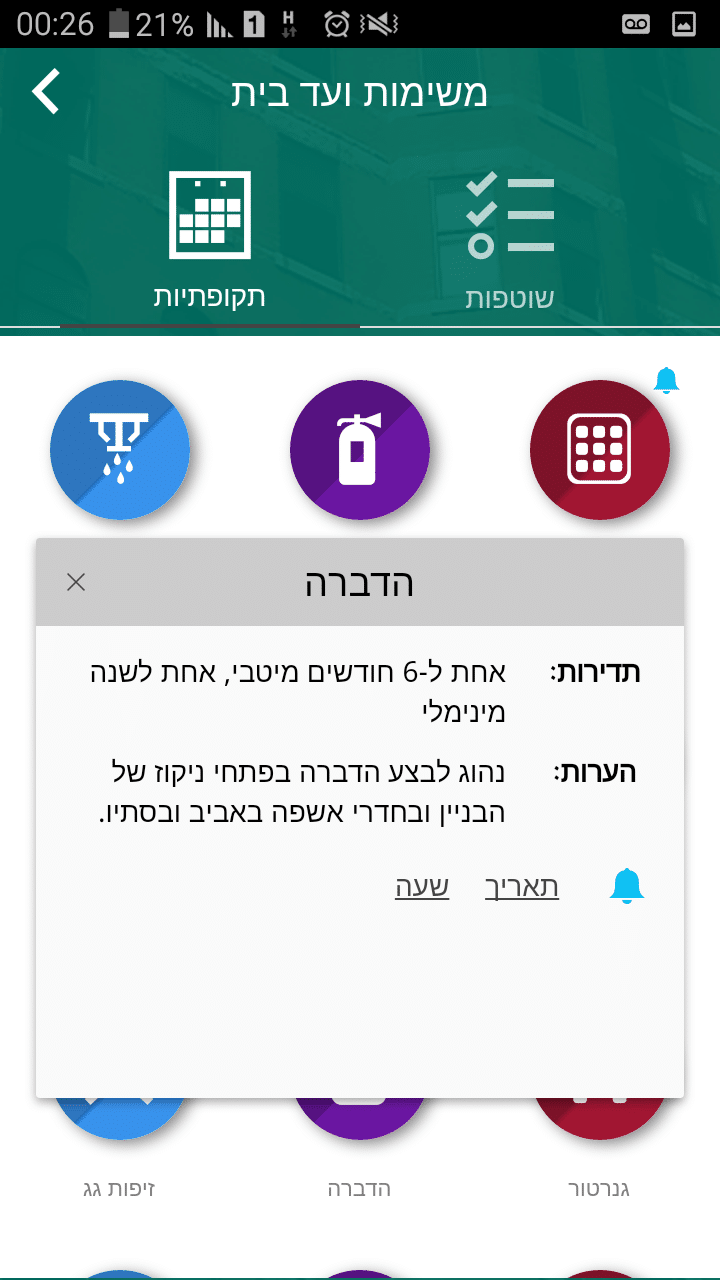This screenshot has width=720, height=1280.
Task: Toggle the reminder bell in the dialog
Action: click(x=627, y=887)
